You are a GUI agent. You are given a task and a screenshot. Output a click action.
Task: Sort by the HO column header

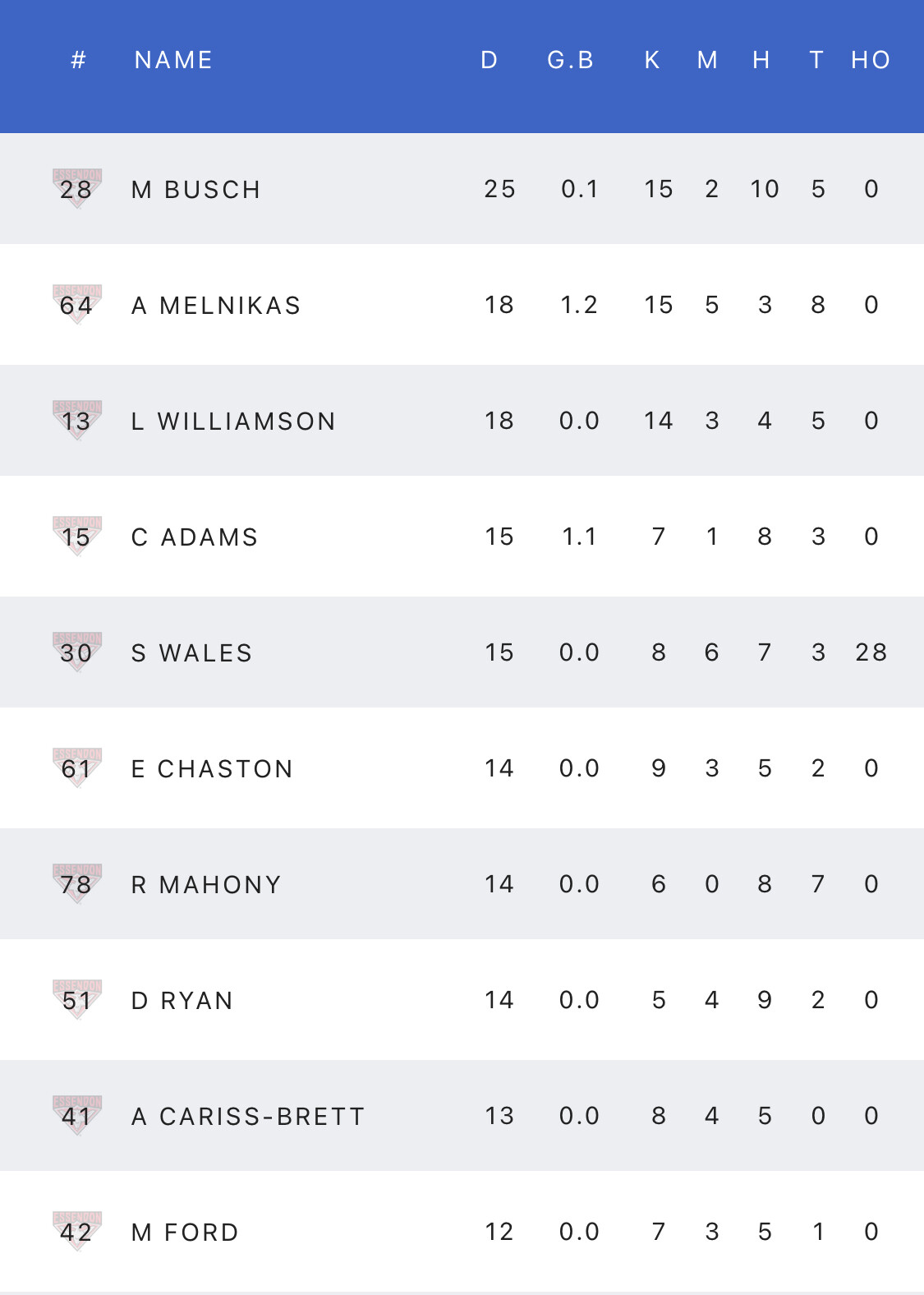(871, 60)
